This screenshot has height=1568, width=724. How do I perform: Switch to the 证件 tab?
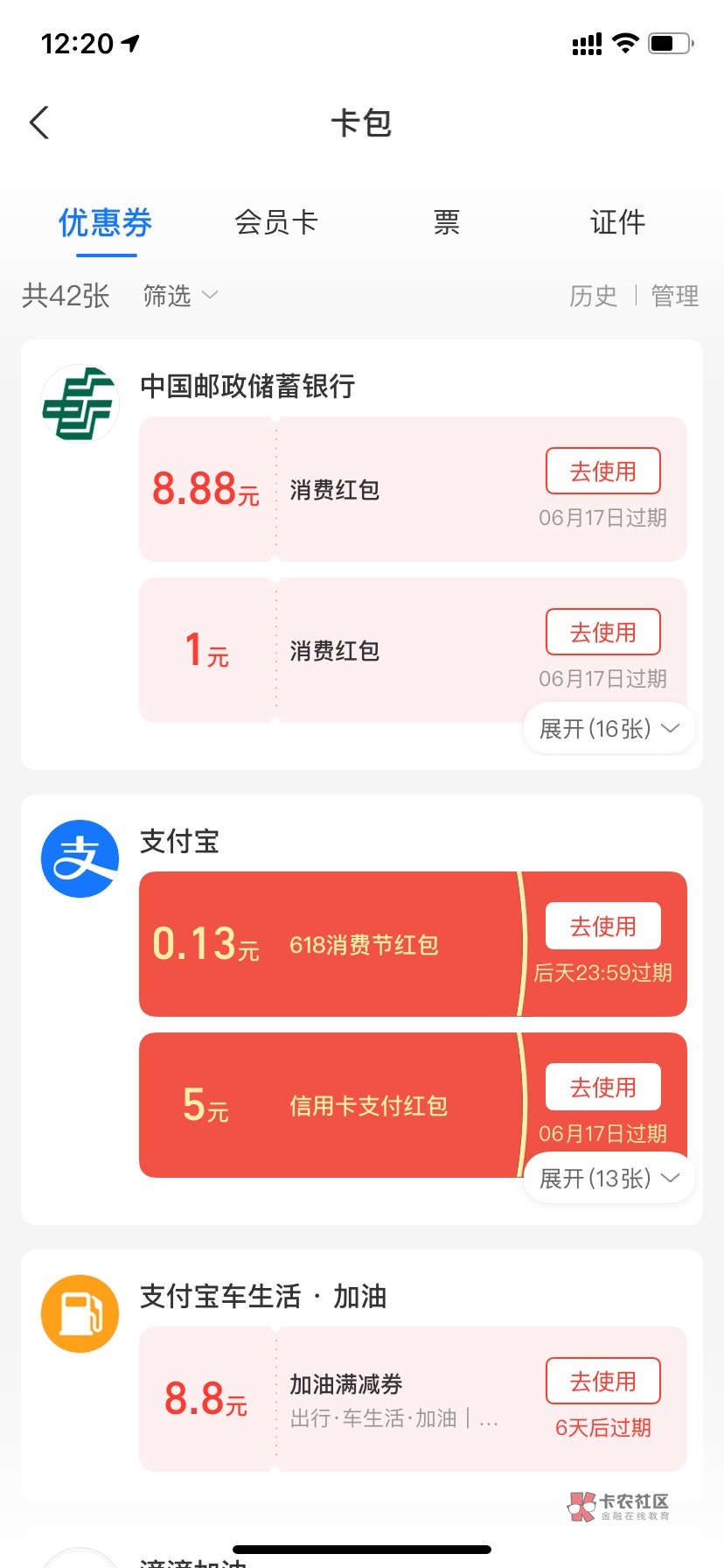[617, 222]
